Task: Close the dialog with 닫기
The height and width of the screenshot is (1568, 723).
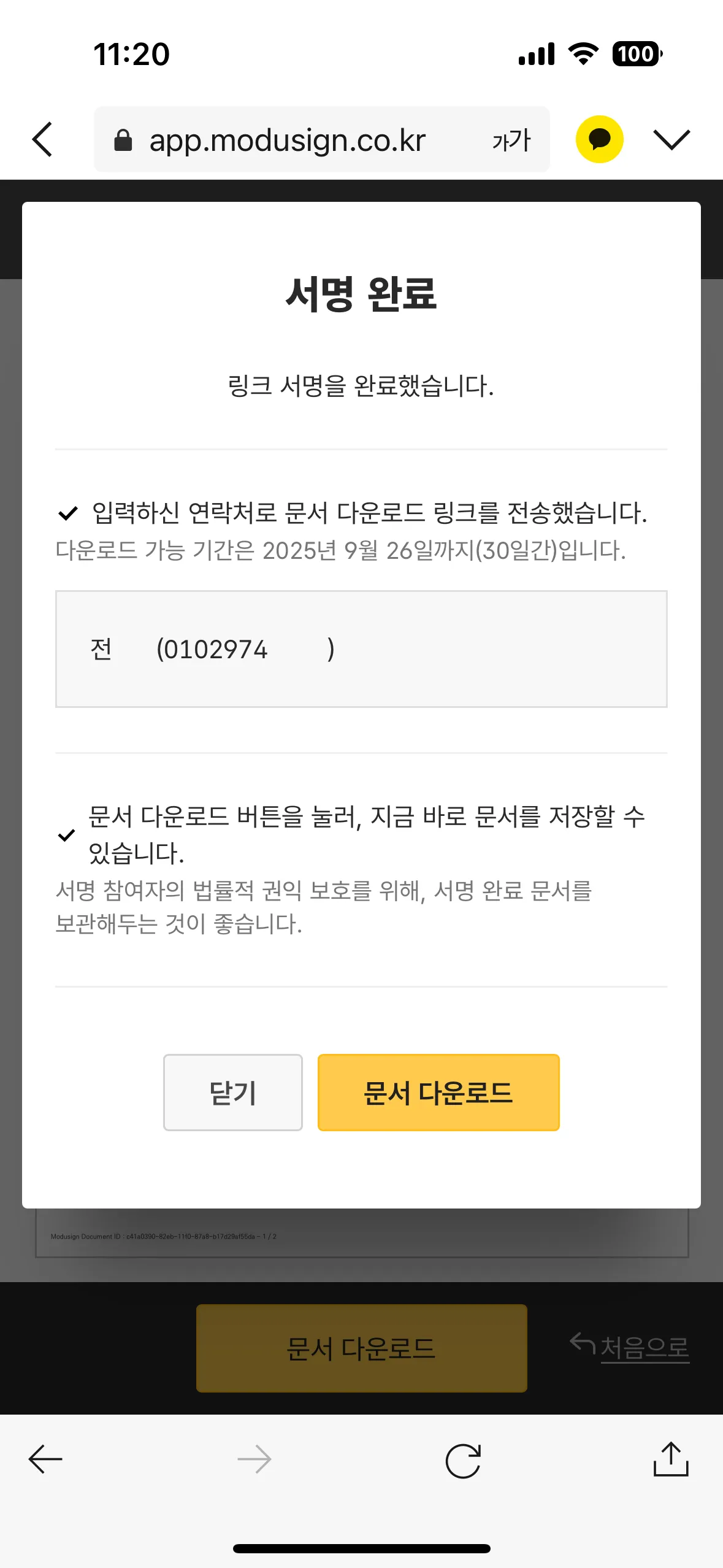Action: (232, 1092)
